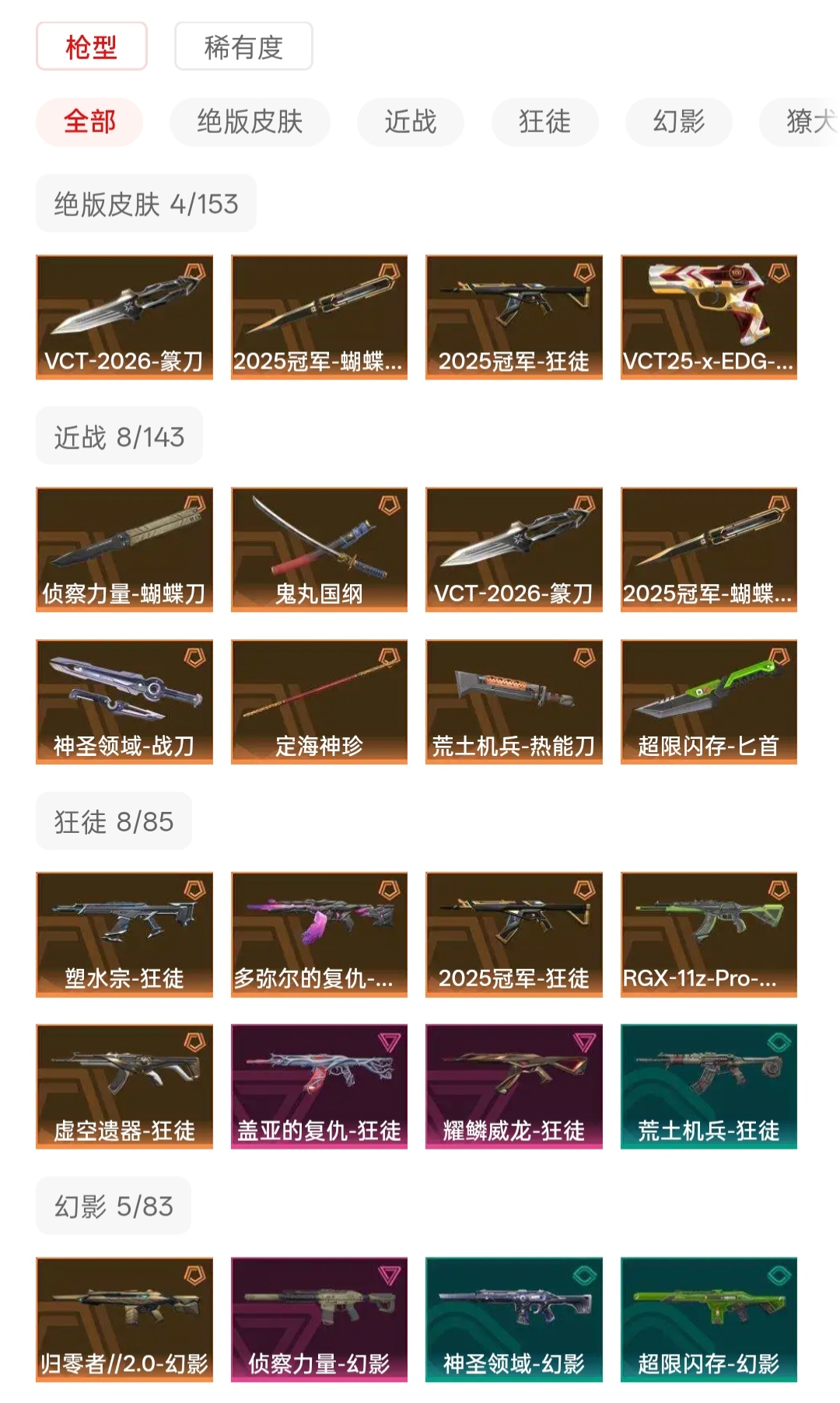Filter by 绝版皮肤 chip
840x1403 pixels.
pyautogui.click(x=250, y=122)
